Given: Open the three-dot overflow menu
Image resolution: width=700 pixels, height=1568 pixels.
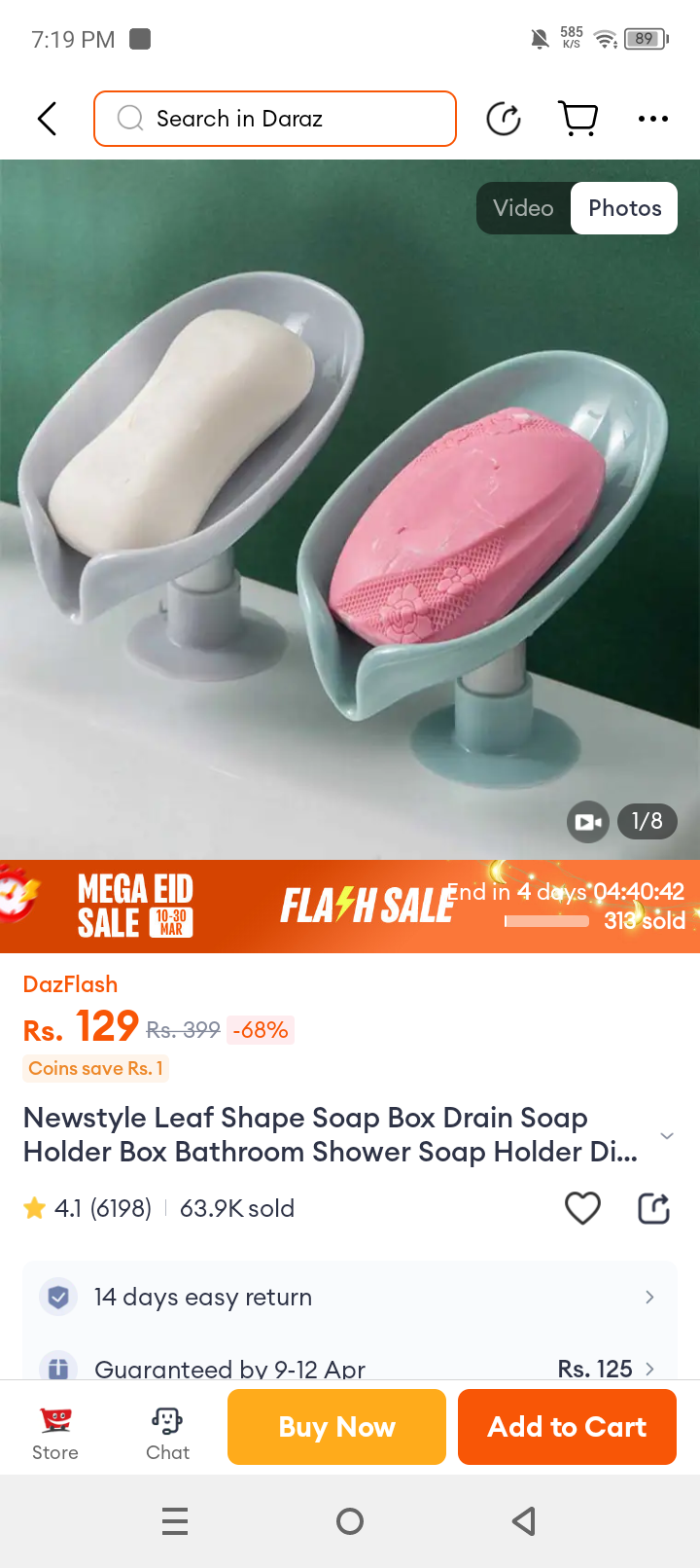Looking at the screenshot, I should click(x=652, y=119).
